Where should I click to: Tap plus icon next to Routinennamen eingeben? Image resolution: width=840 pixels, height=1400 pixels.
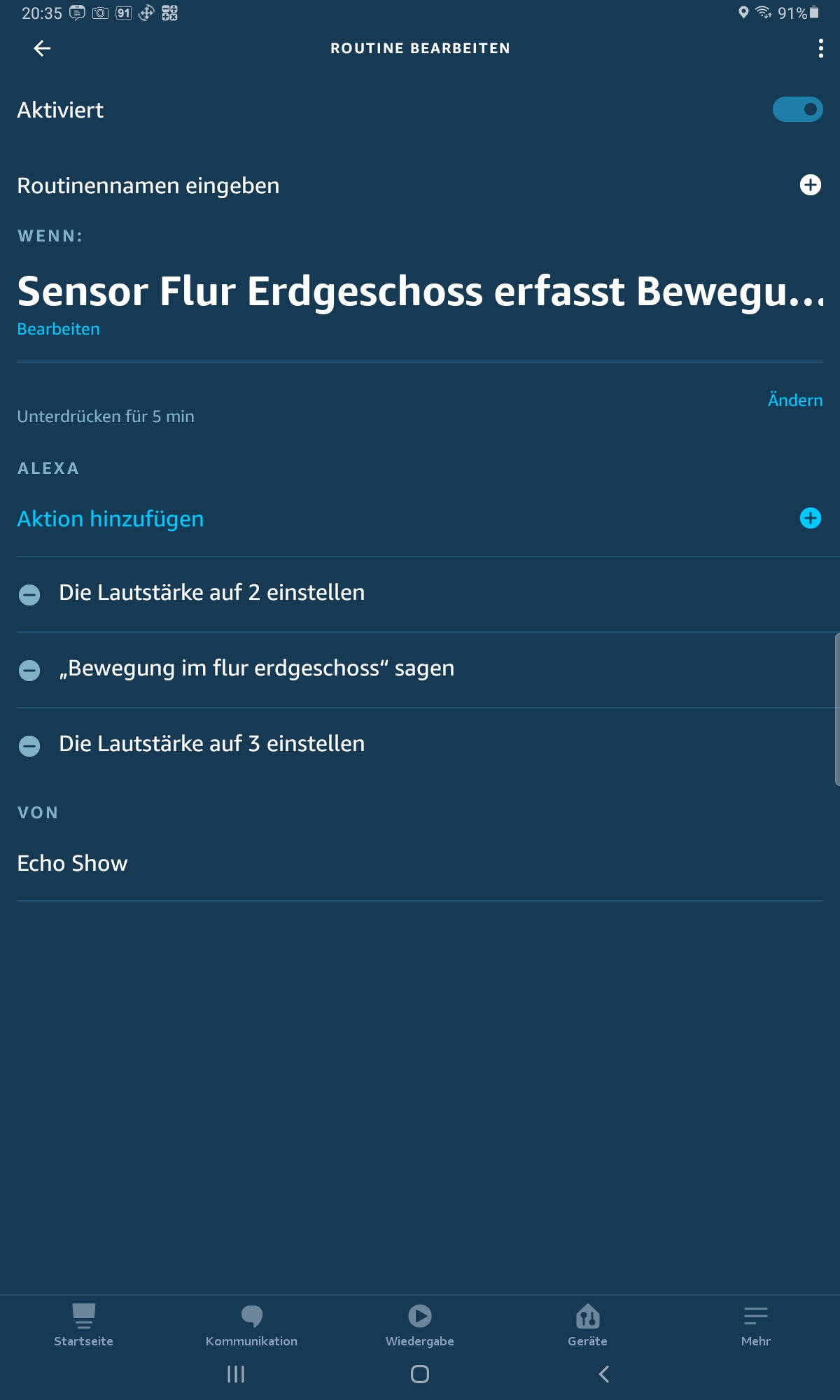810,185
